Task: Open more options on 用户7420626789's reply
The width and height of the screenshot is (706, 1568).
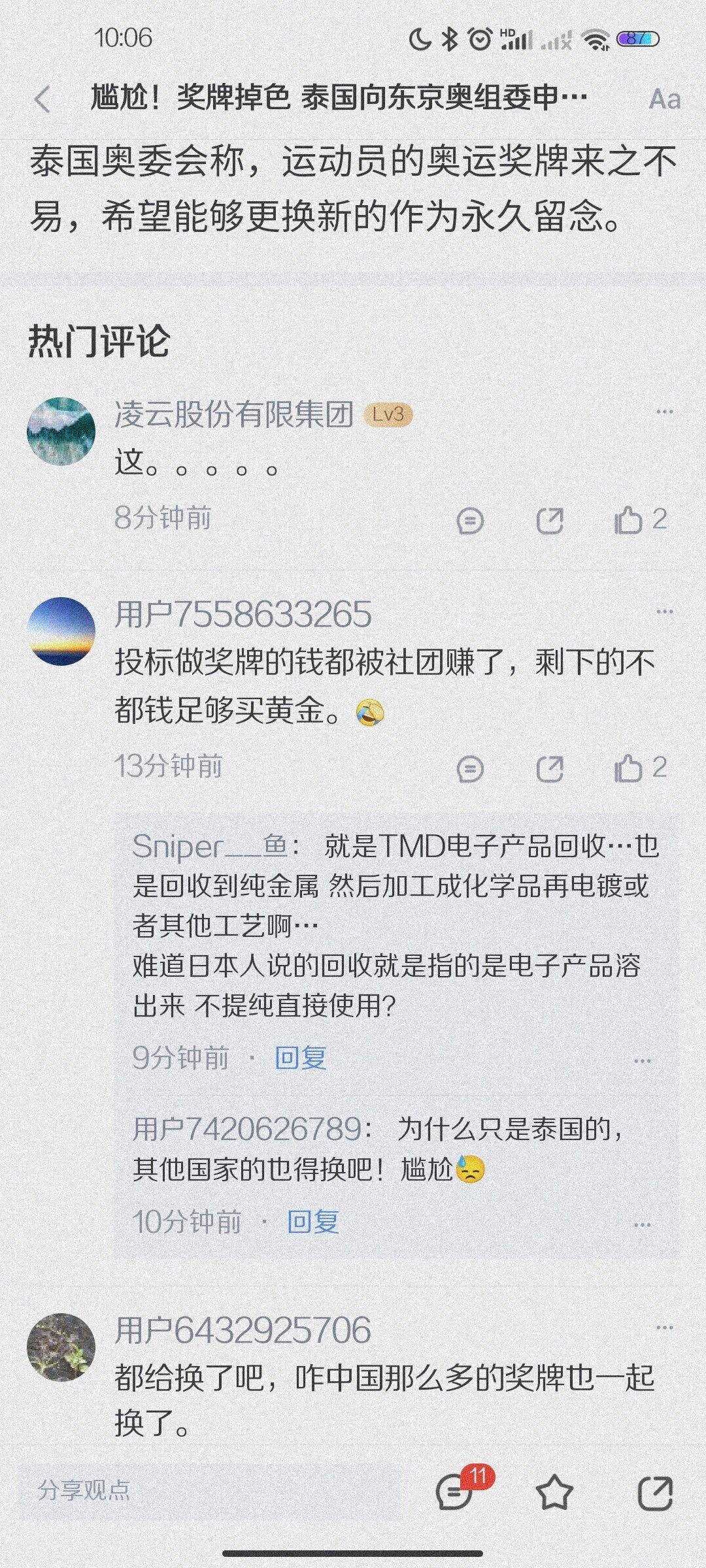Action: [642, 1224]
